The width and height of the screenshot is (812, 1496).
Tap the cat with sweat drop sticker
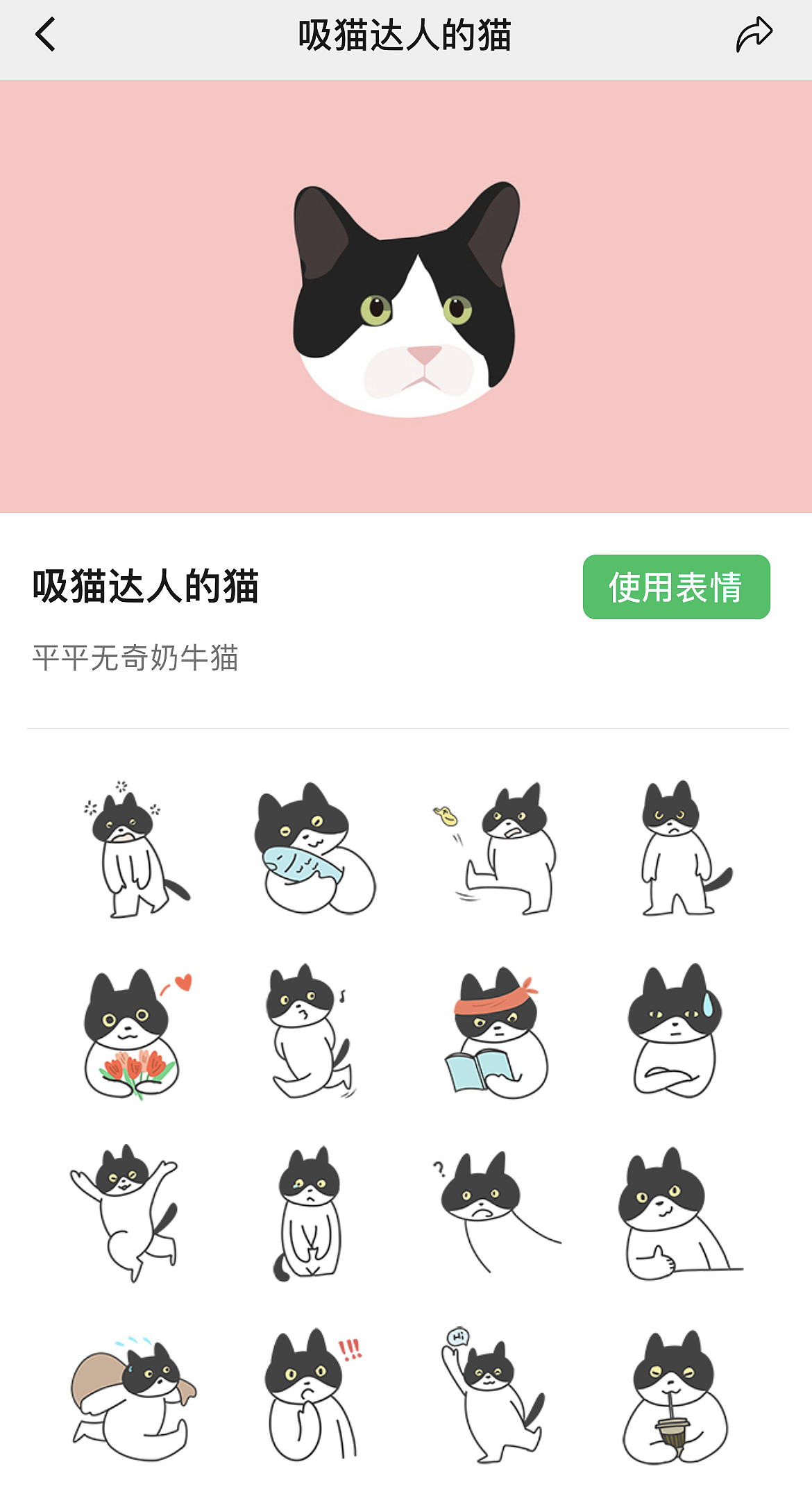677,1034
